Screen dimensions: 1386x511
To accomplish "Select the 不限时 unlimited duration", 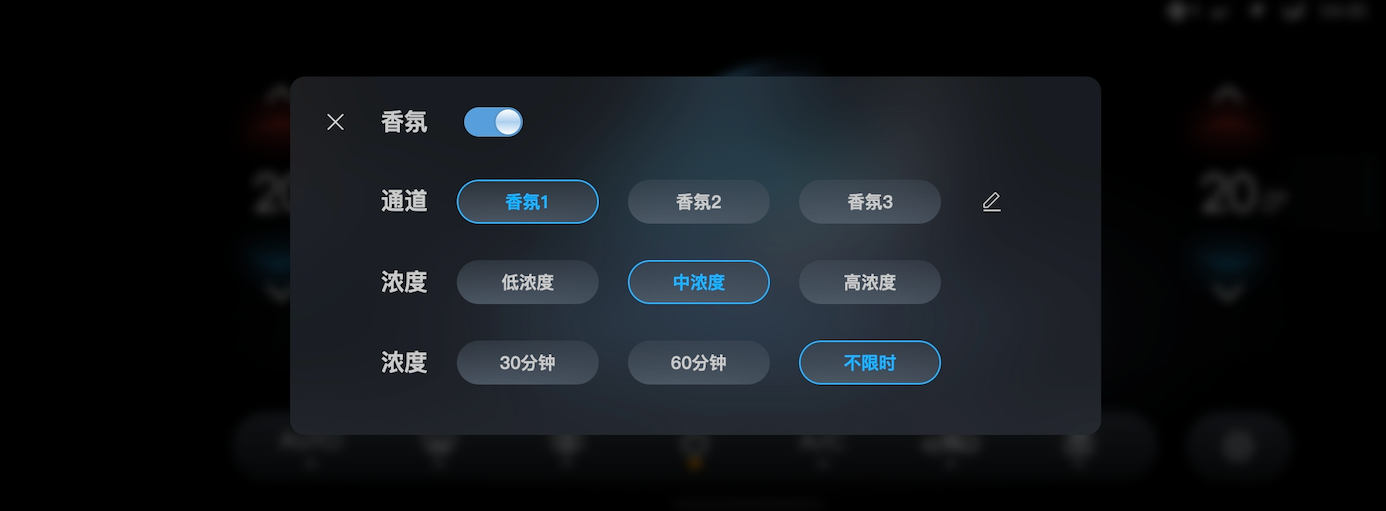I will coord(869,362).
